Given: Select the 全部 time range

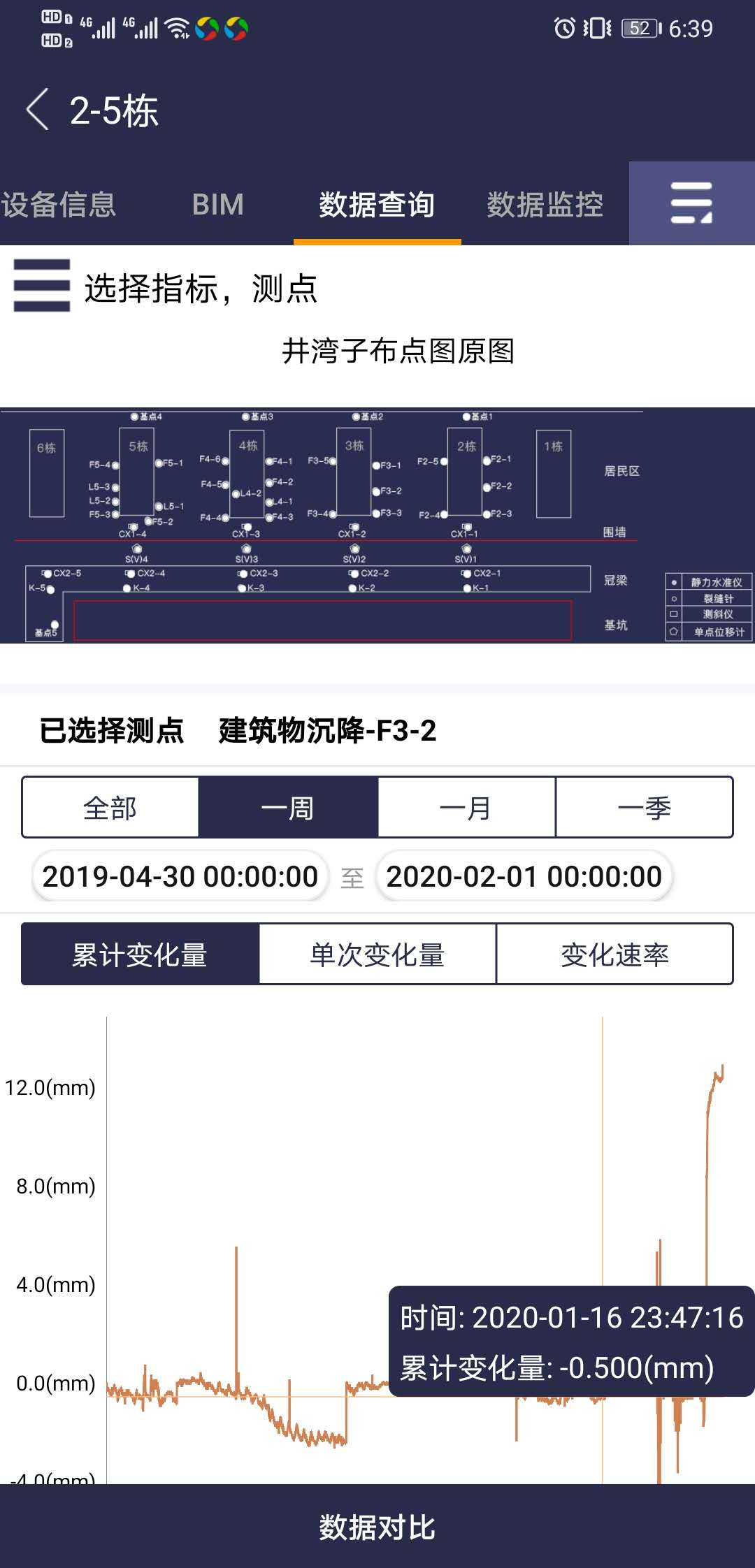Looking at the screenshot, I should tap(110, 808).
